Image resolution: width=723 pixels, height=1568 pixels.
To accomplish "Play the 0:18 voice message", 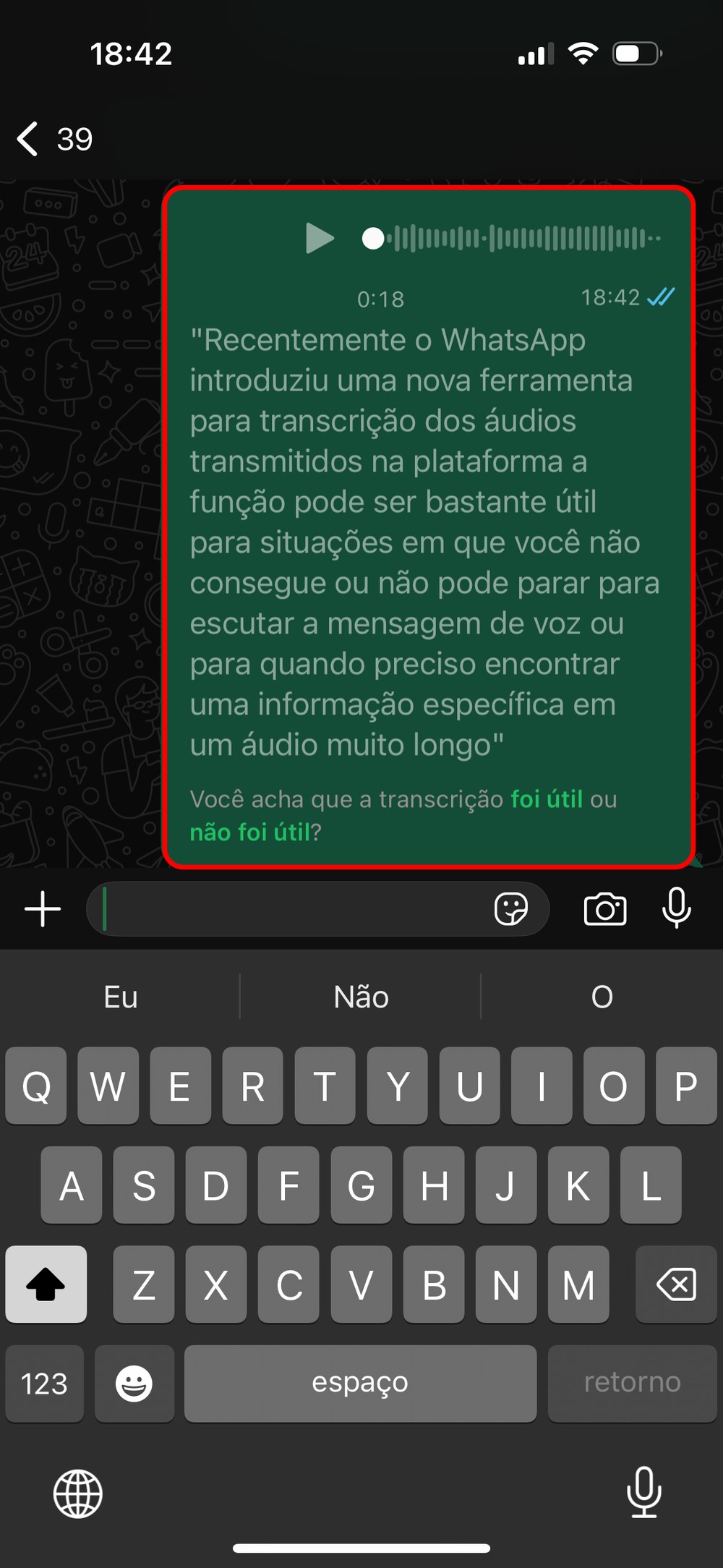I will [320, 238].
